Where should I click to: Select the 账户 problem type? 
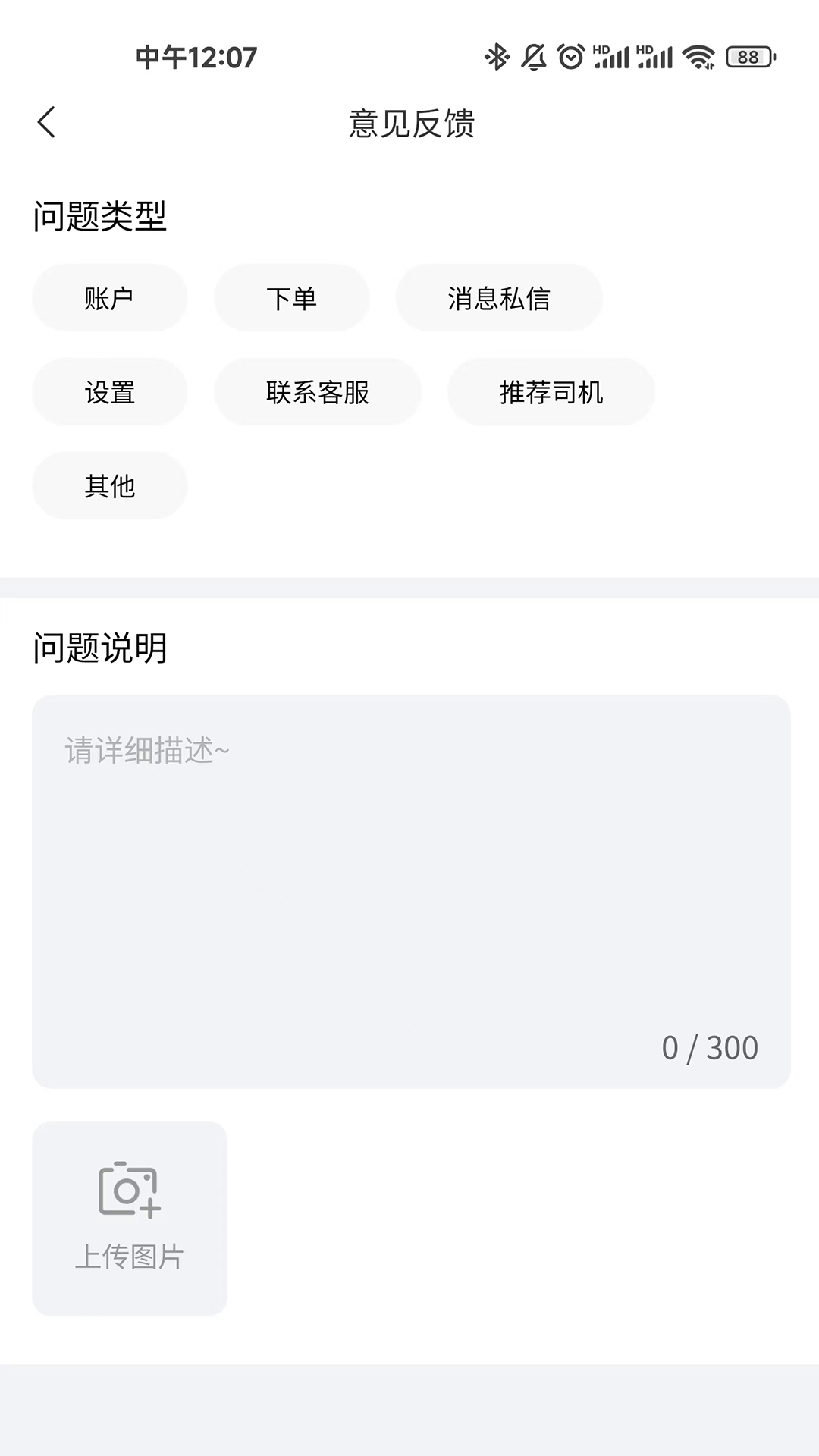[x=109, y=298]
